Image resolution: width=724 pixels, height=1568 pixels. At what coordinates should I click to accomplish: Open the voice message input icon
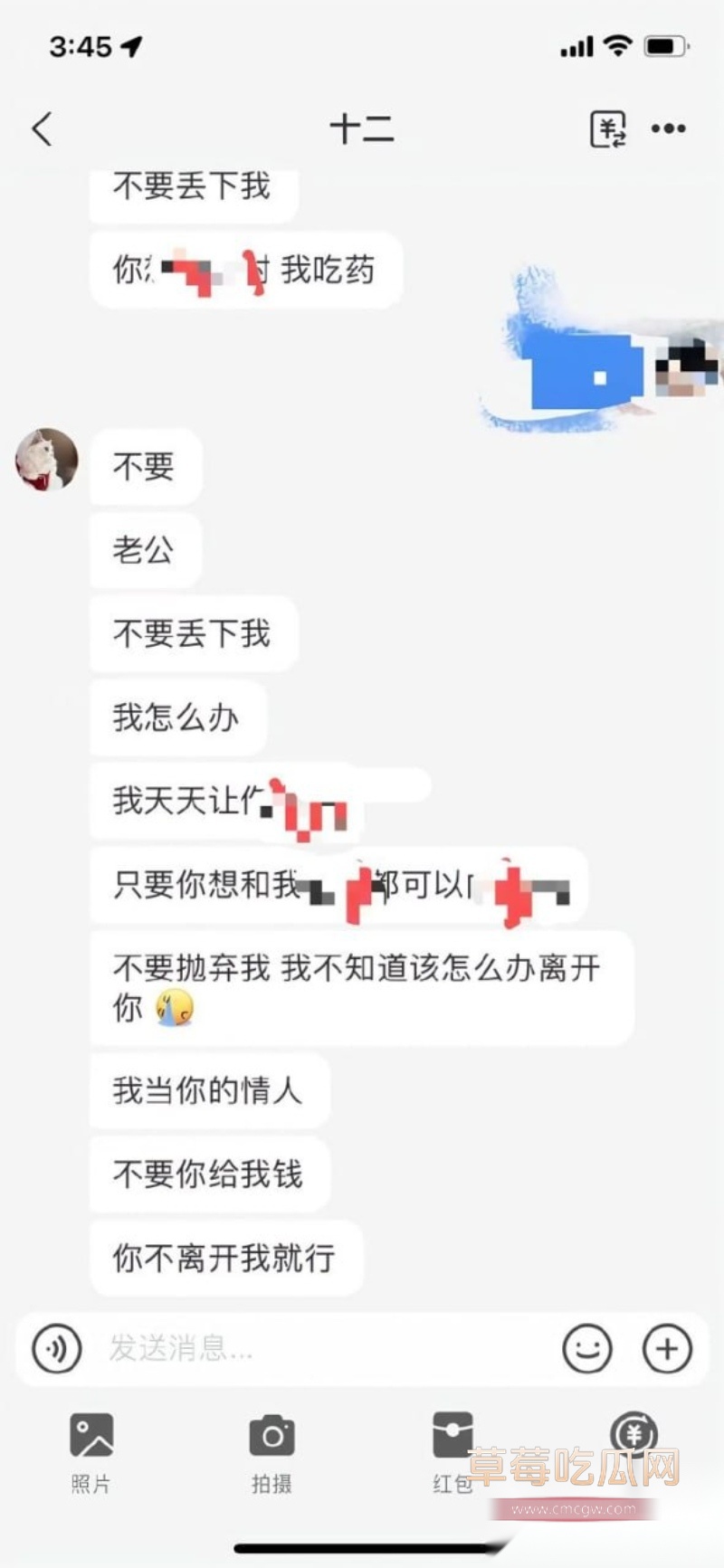(x=56, y=1349)
